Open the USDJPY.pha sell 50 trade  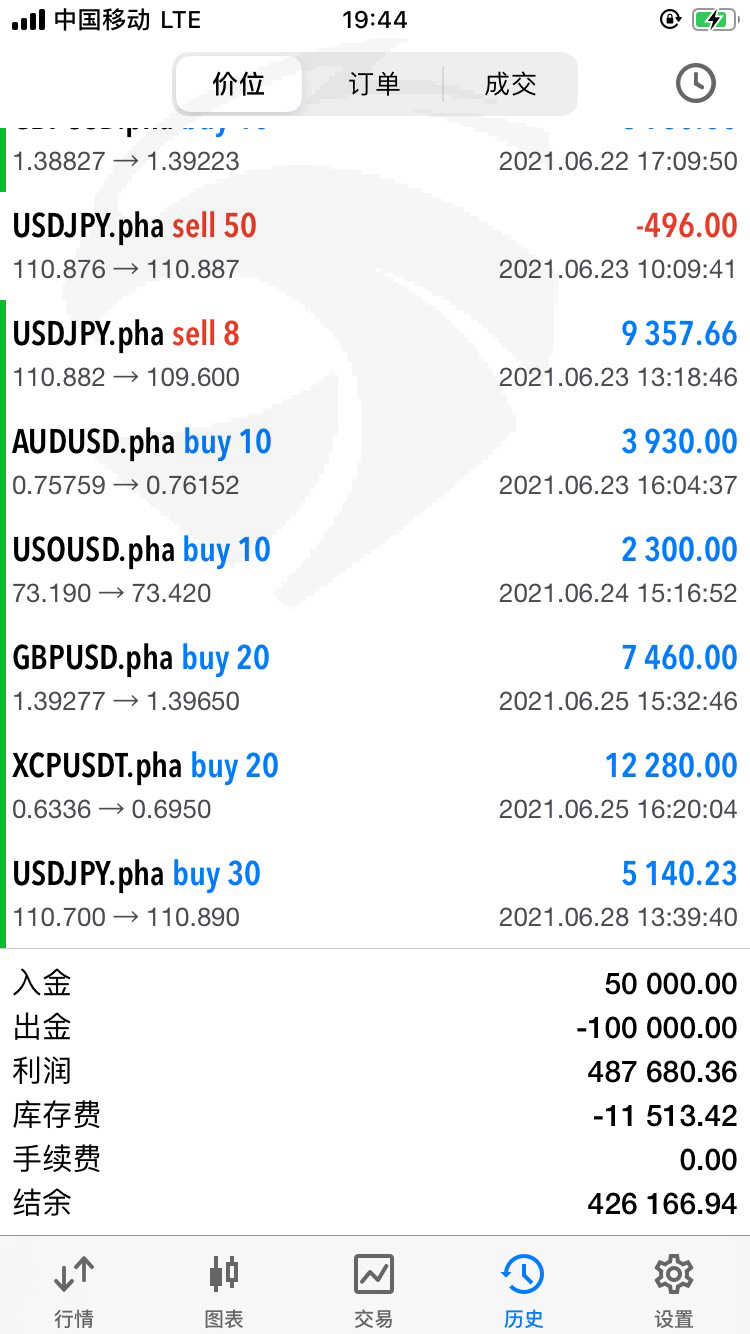375,245
